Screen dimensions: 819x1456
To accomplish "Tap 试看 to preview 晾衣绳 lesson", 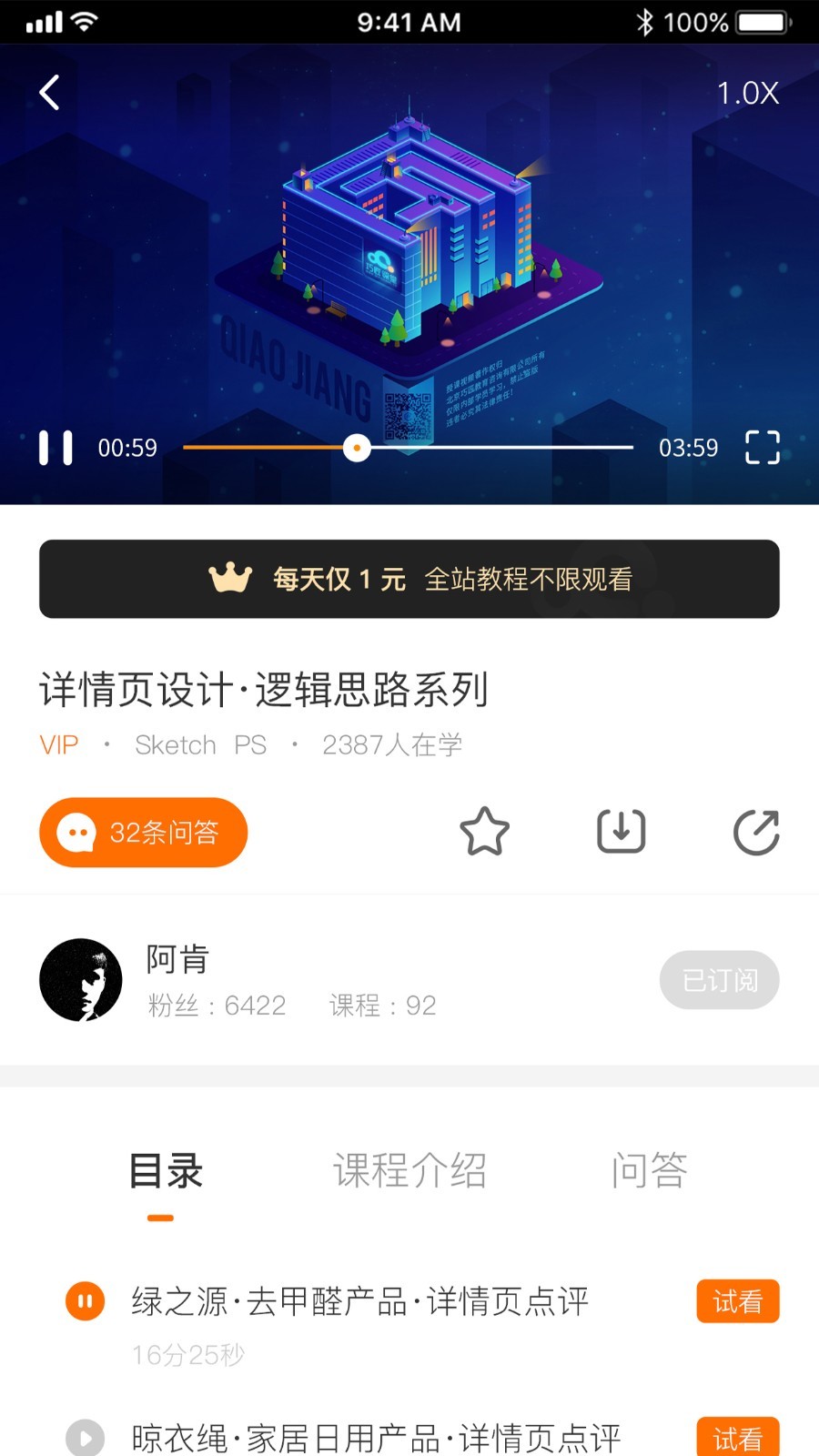I will pyautogui.click(x=738, y=1436).
